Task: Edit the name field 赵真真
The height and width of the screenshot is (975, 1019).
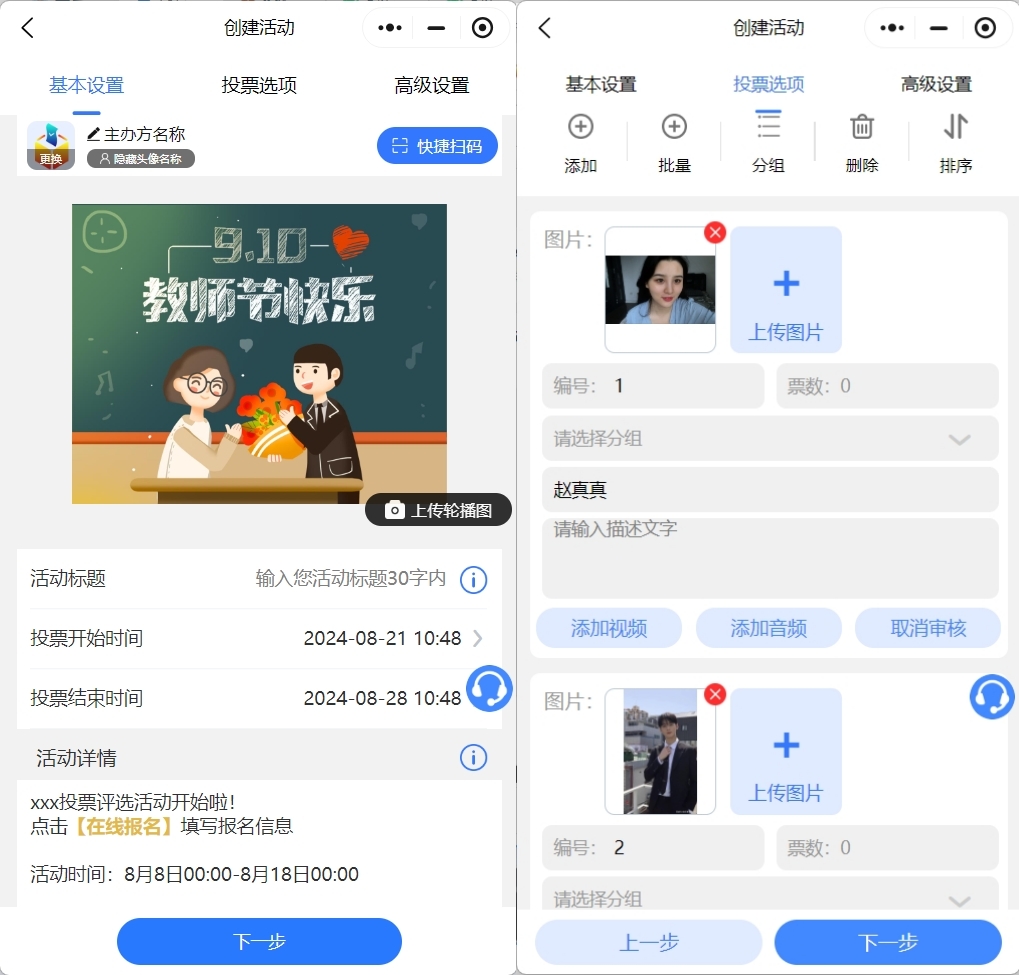Action: tap(770, 489)
